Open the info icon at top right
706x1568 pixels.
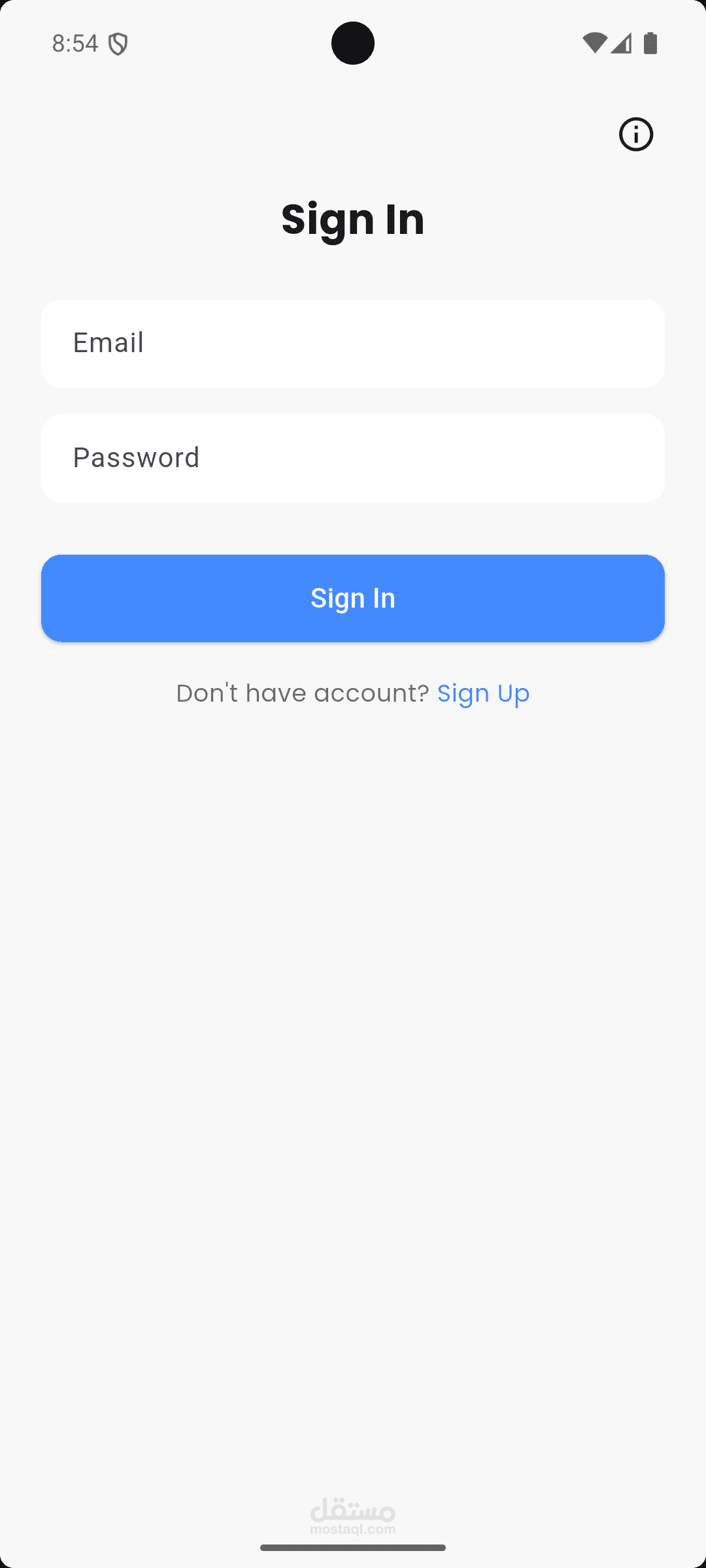point(636,135)
